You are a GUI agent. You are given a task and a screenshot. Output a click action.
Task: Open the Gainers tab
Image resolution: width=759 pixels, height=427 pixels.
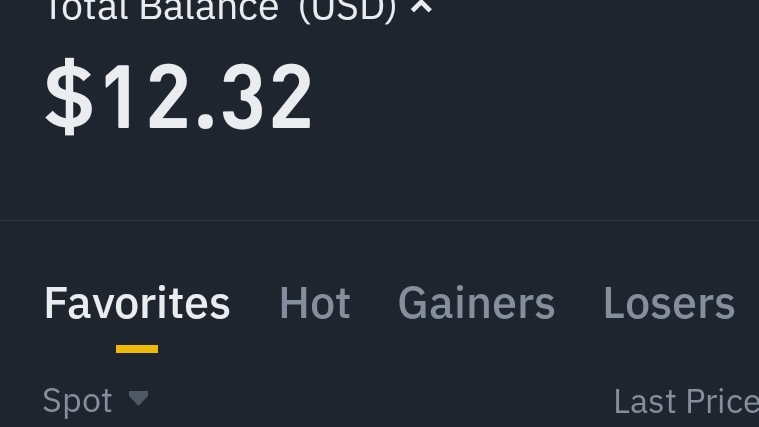point(476,304)
